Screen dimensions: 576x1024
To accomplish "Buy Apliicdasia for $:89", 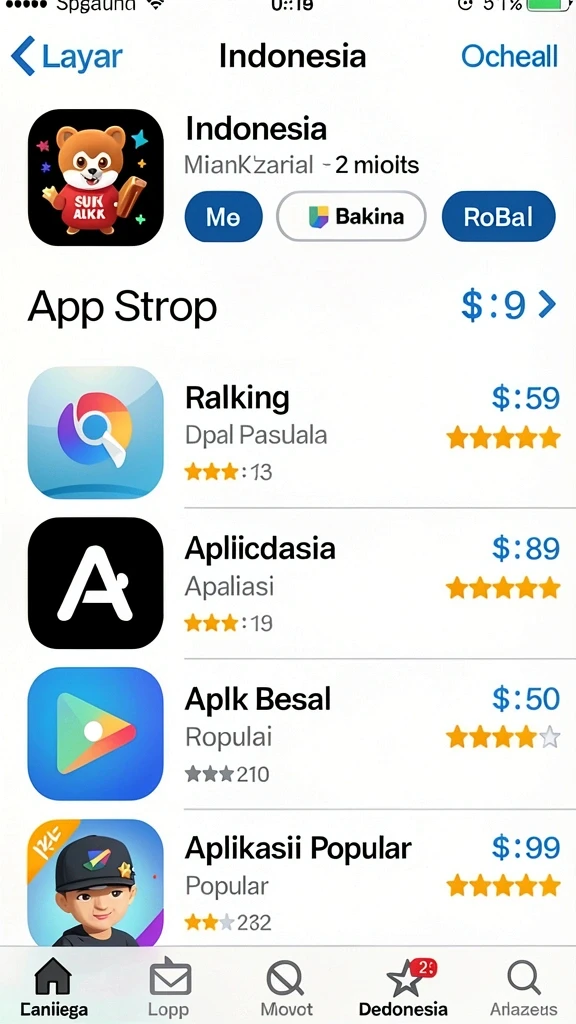I will point(526,549).
